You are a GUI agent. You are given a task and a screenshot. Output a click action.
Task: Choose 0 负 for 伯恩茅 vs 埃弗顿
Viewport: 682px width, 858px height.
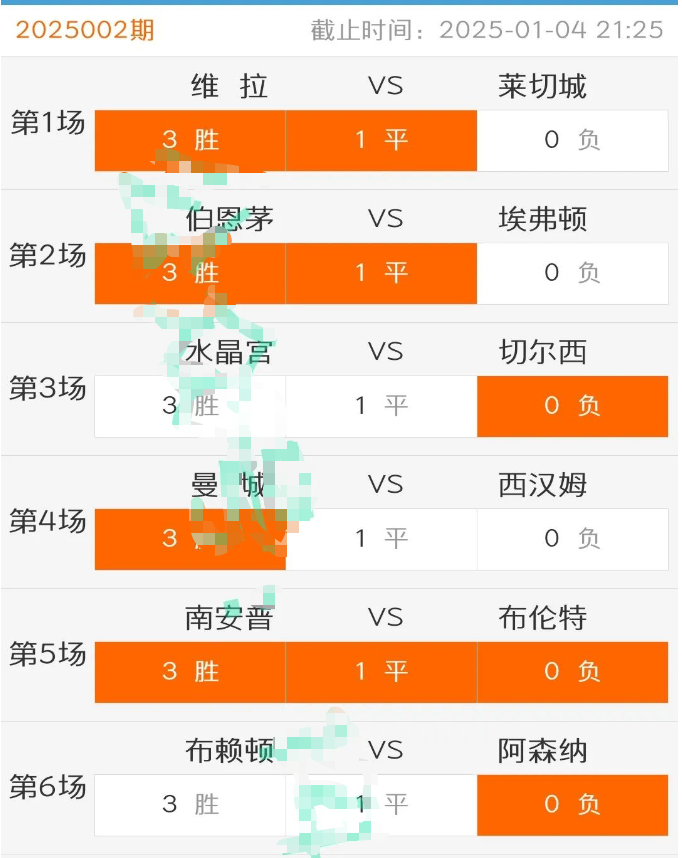click(572, 273)
